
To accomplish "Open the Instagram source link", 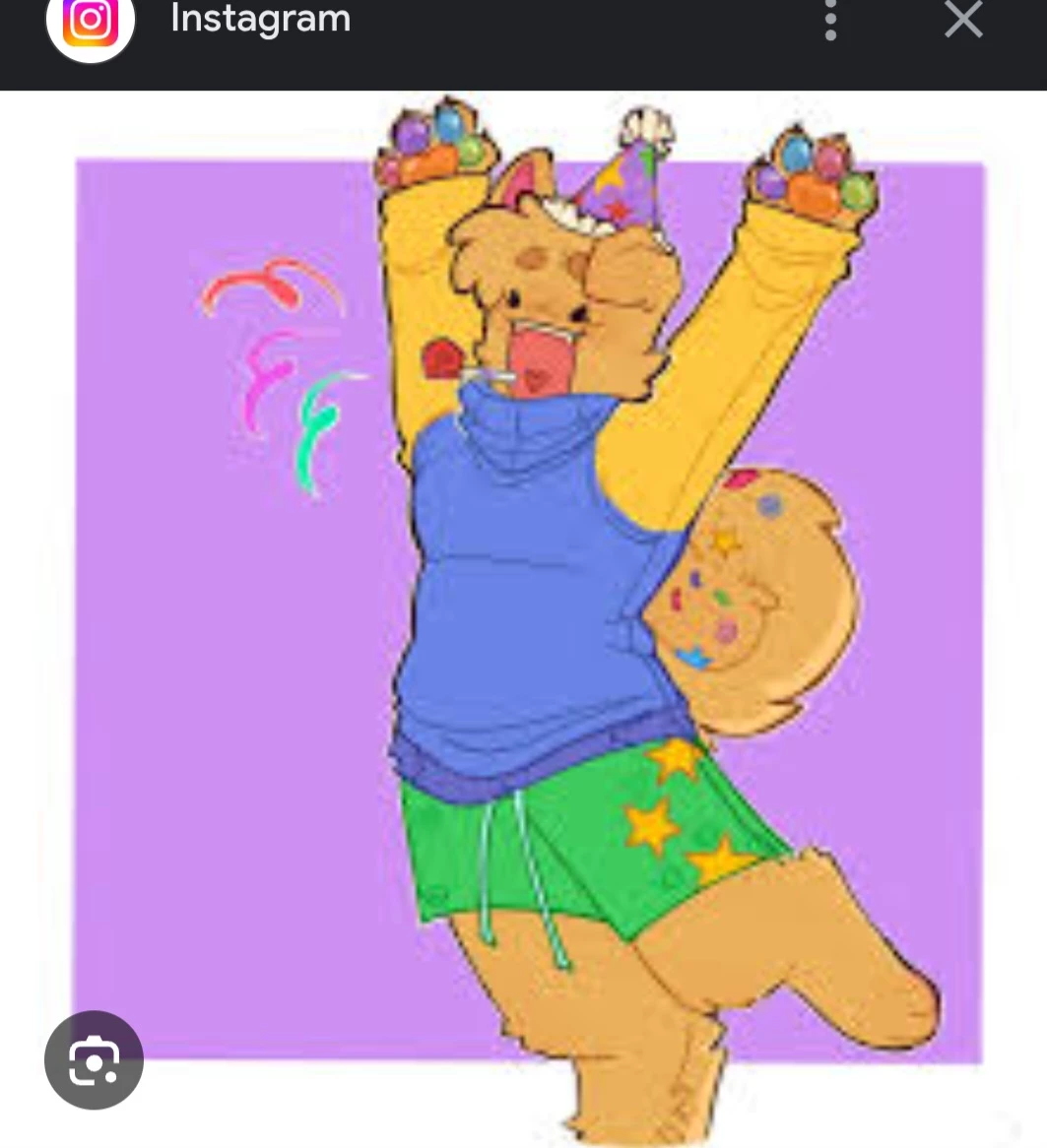I will tap(260, 20).
